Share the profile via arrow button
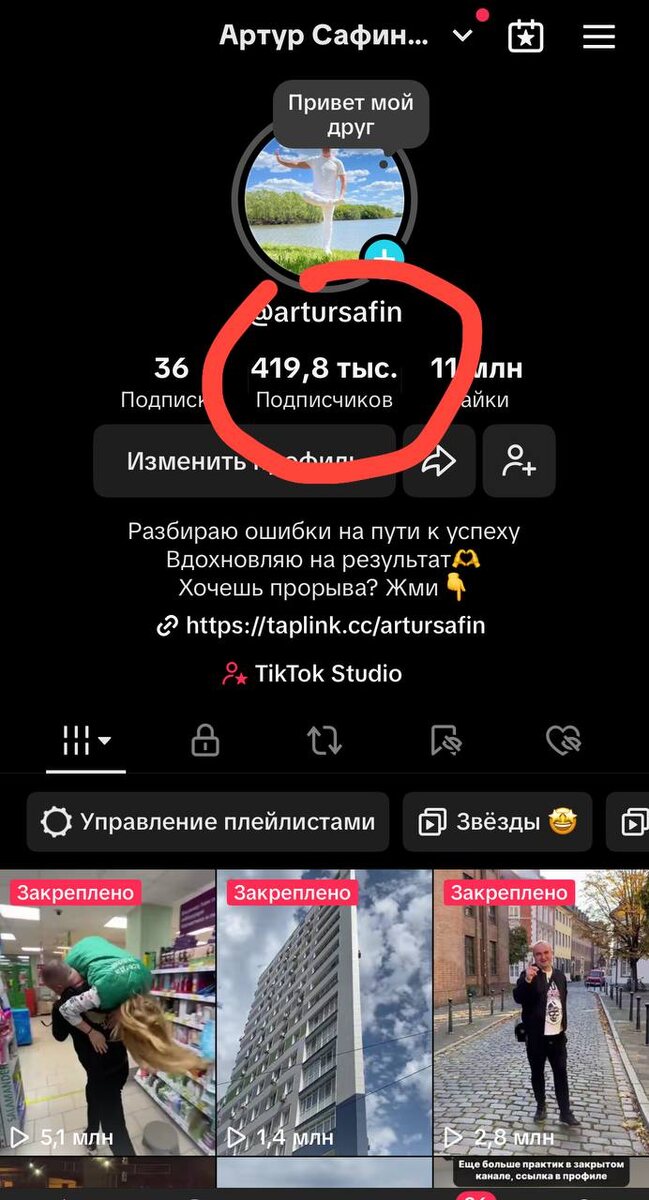The height and width of the screenshot is (1200, 649). 439,461
